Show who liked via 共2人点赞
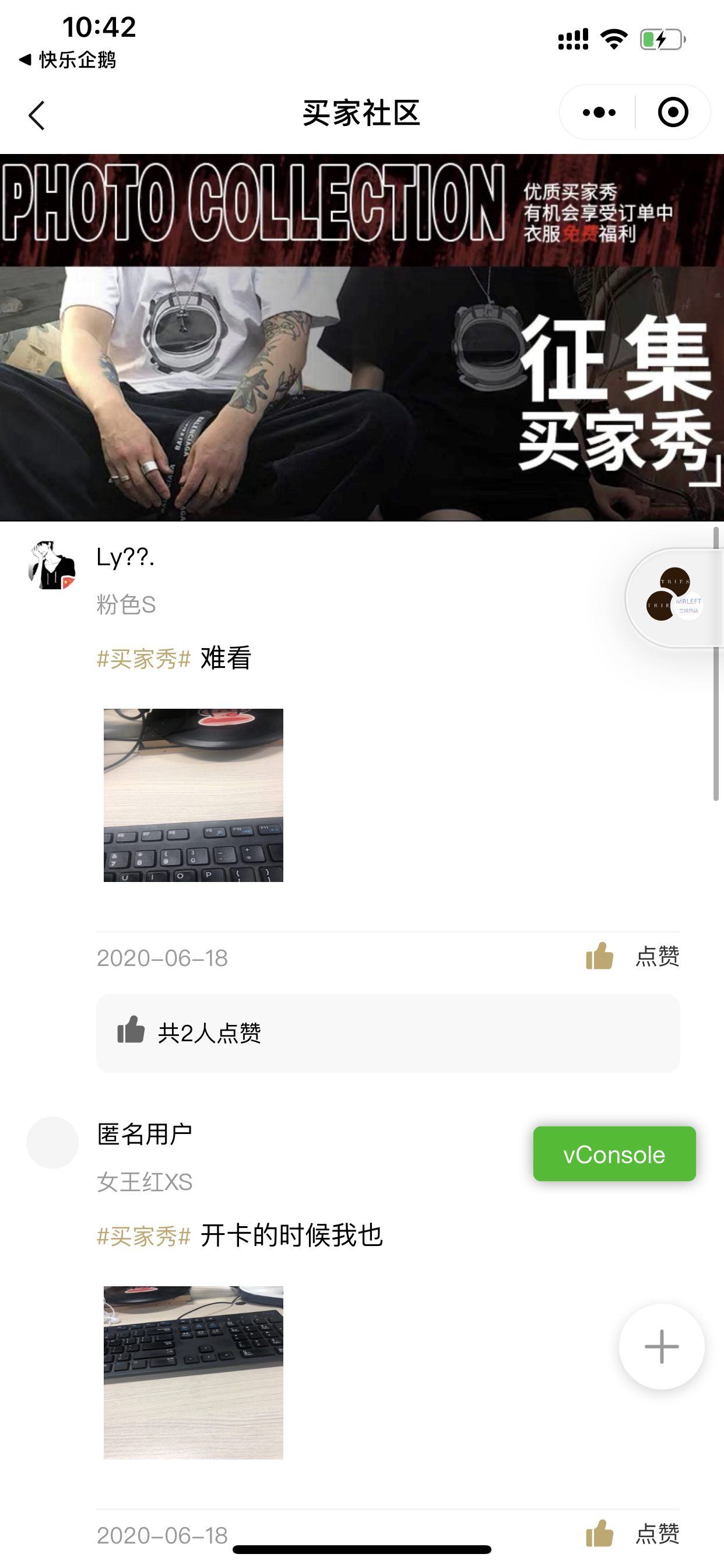This screenshot has height=1568, width=724. 388,1033
